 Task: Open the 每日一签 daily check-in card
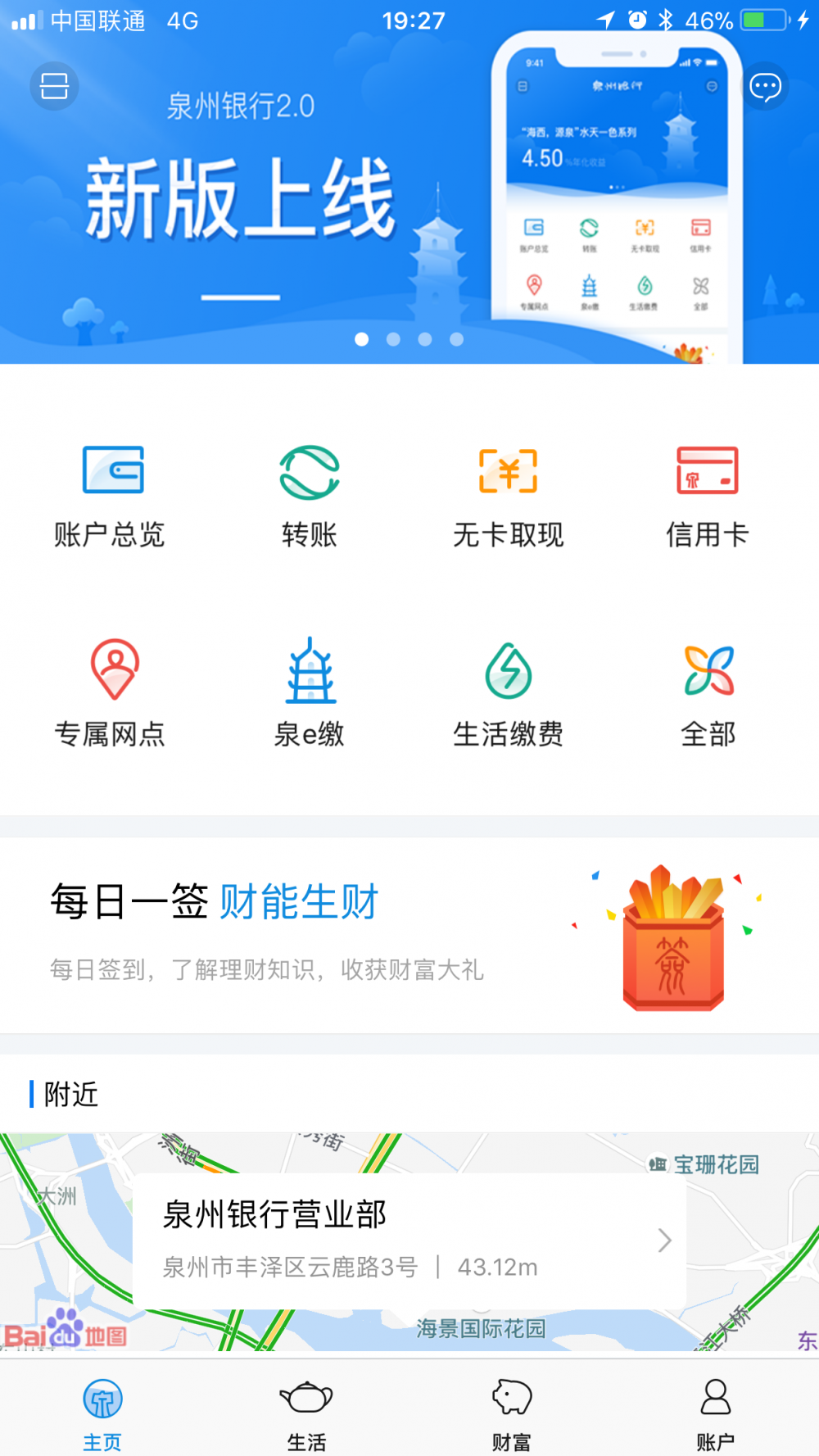[x=409, y=934]
